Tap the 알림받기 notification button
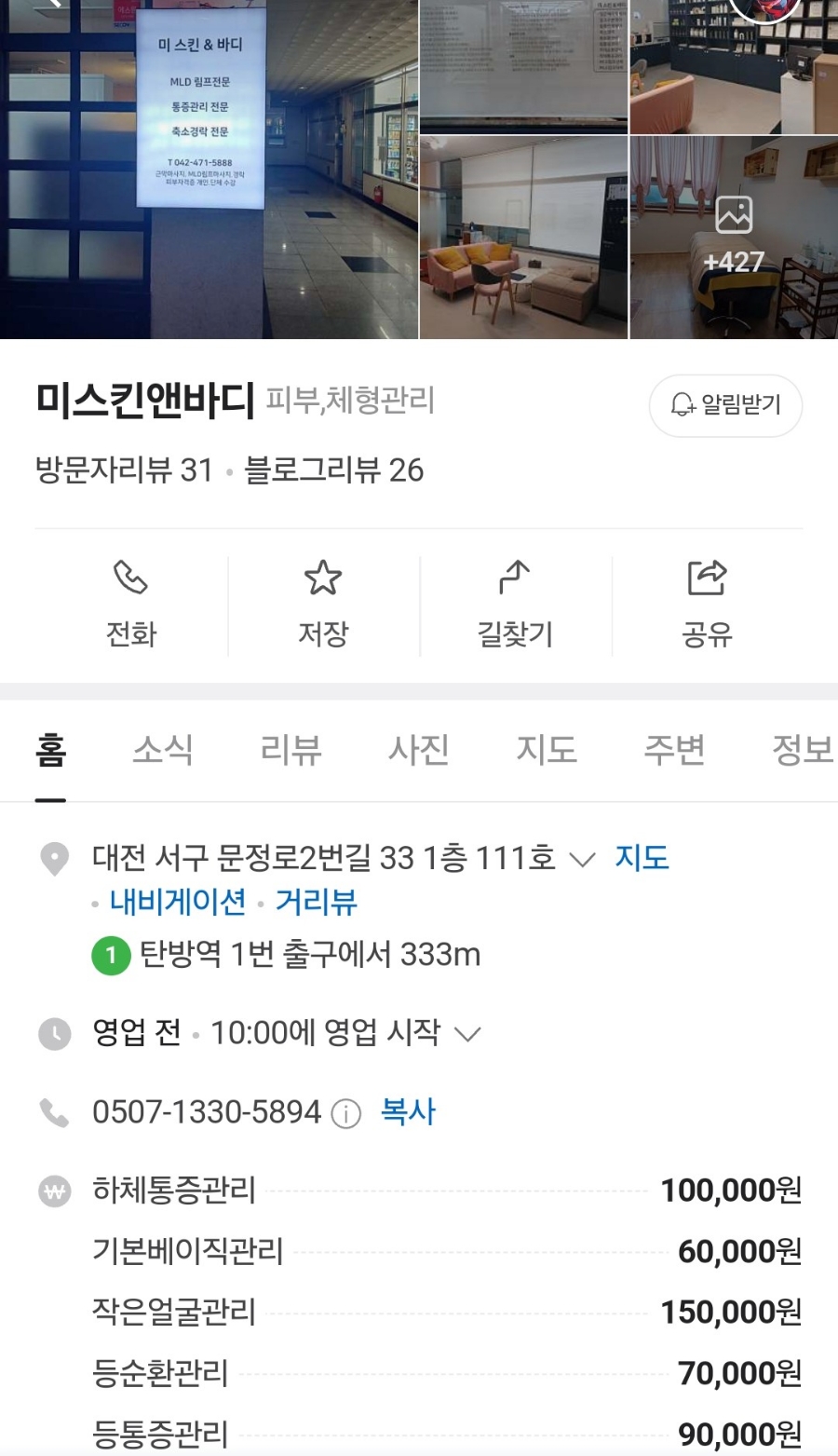 click(x=725, y=405)
